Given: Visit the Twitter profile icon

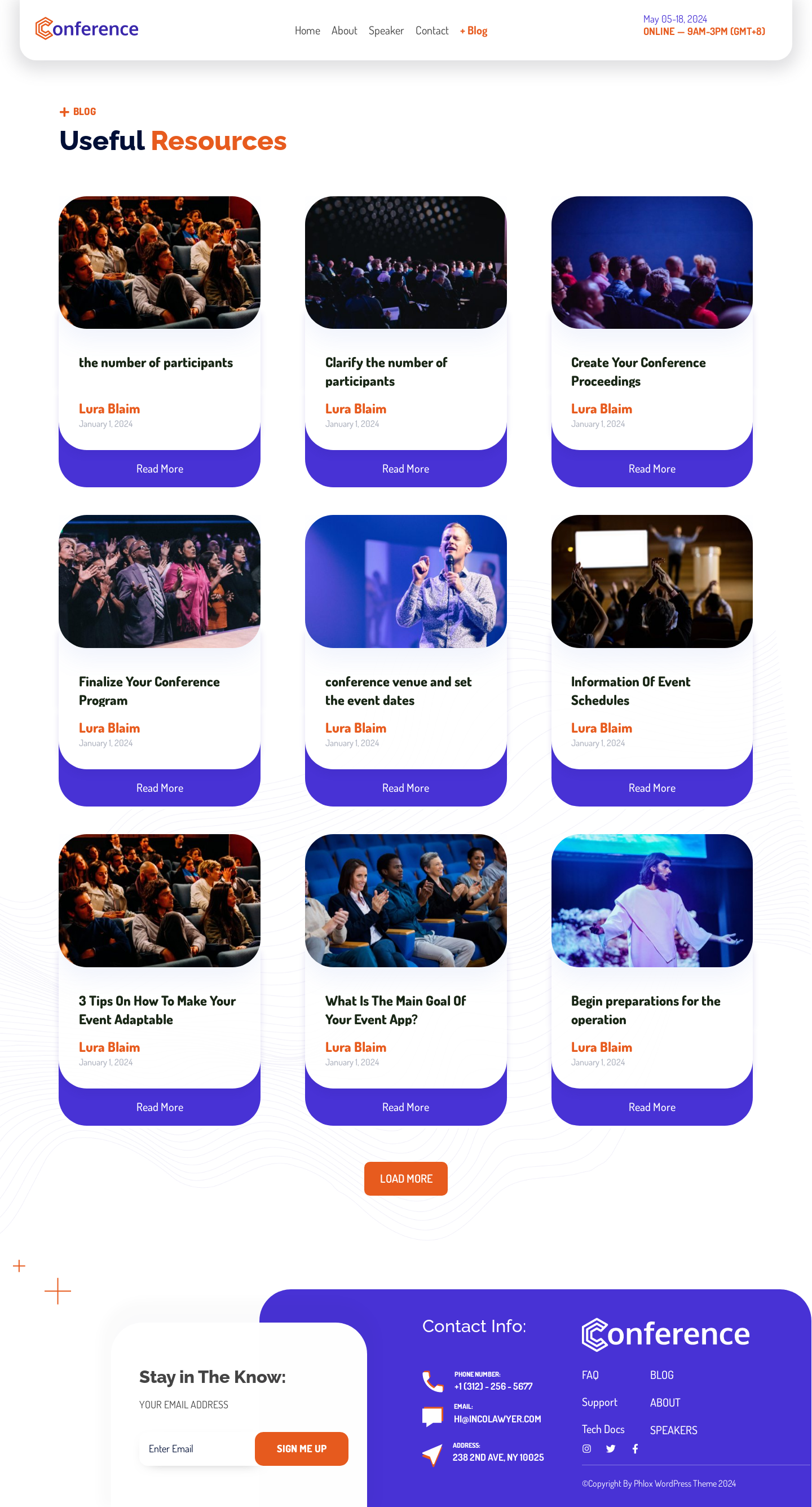Looking at the screenshot, I should coord(610,1448).
